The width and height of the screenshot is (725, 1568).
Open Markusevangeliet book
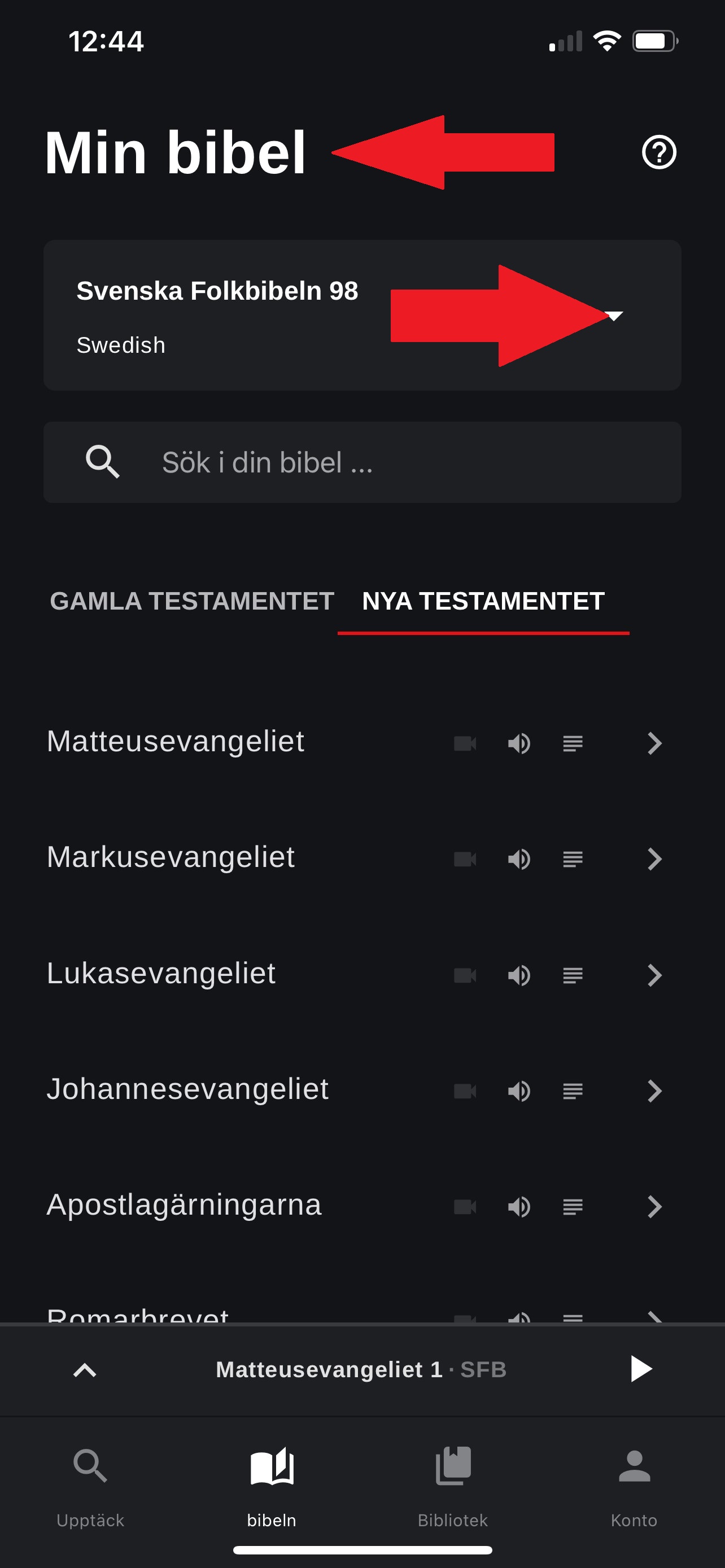click(x=171, y=857)
